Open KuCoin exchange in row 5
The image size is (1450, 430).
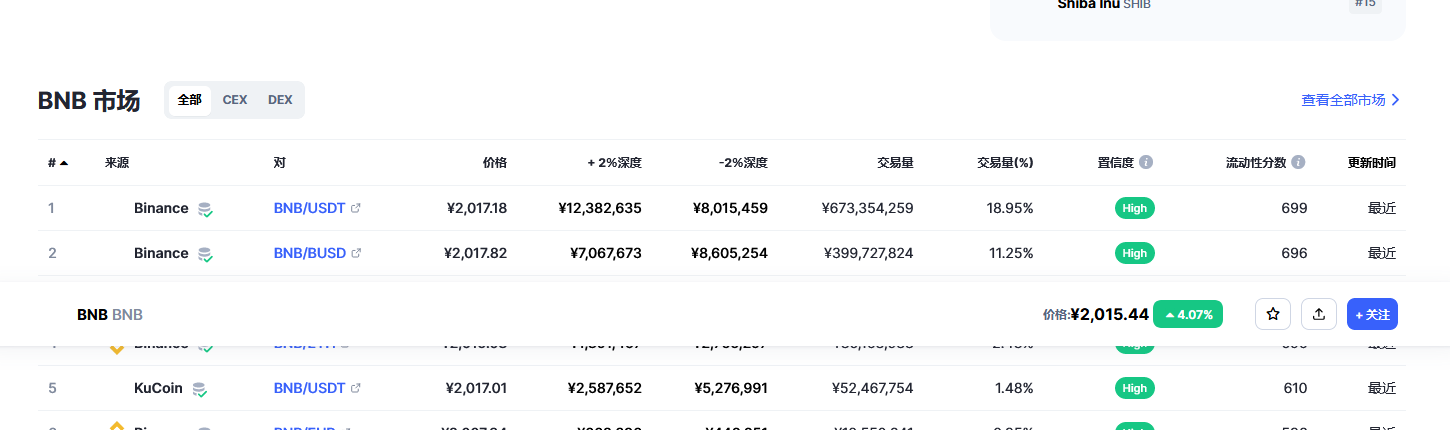pyautogui.click(x=158, y=388)
